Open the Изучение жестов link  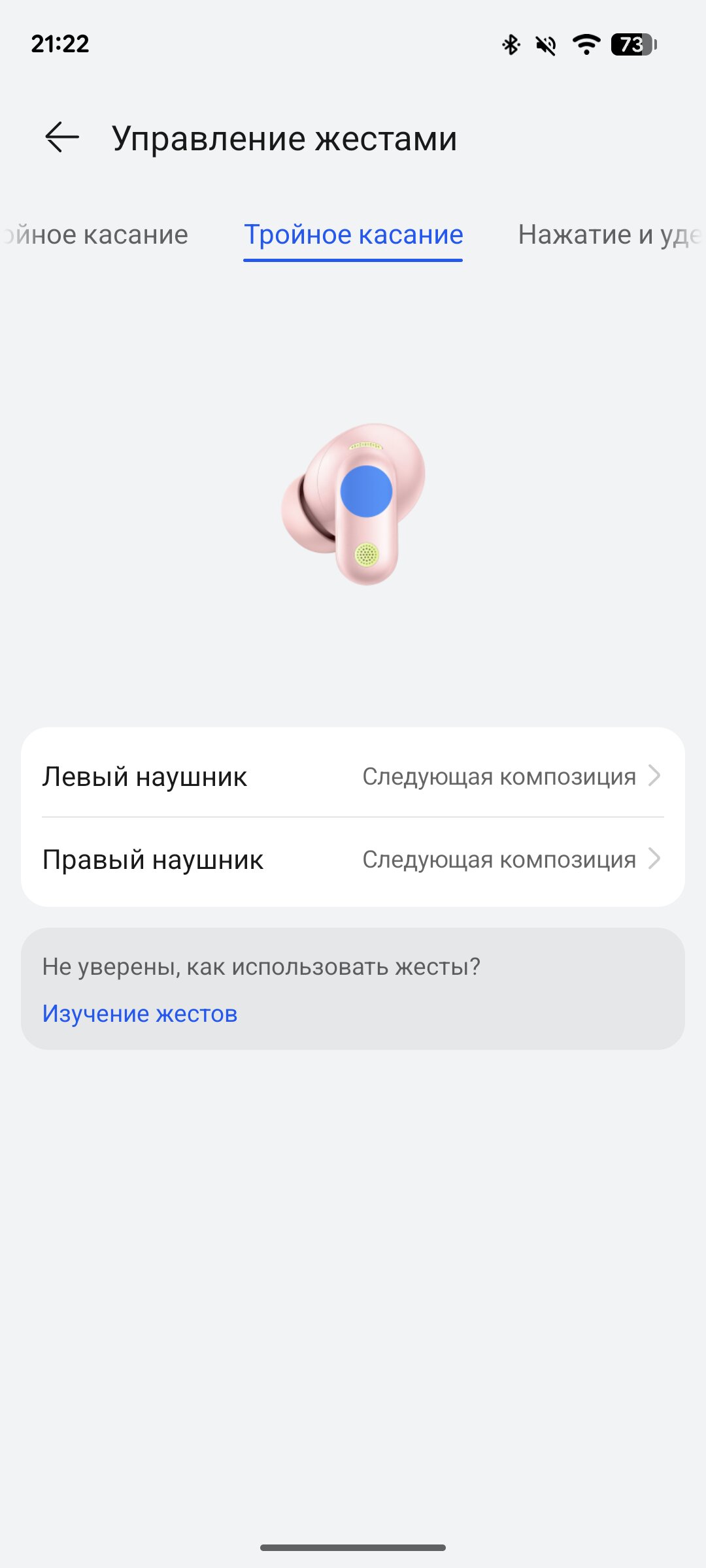140,1013
